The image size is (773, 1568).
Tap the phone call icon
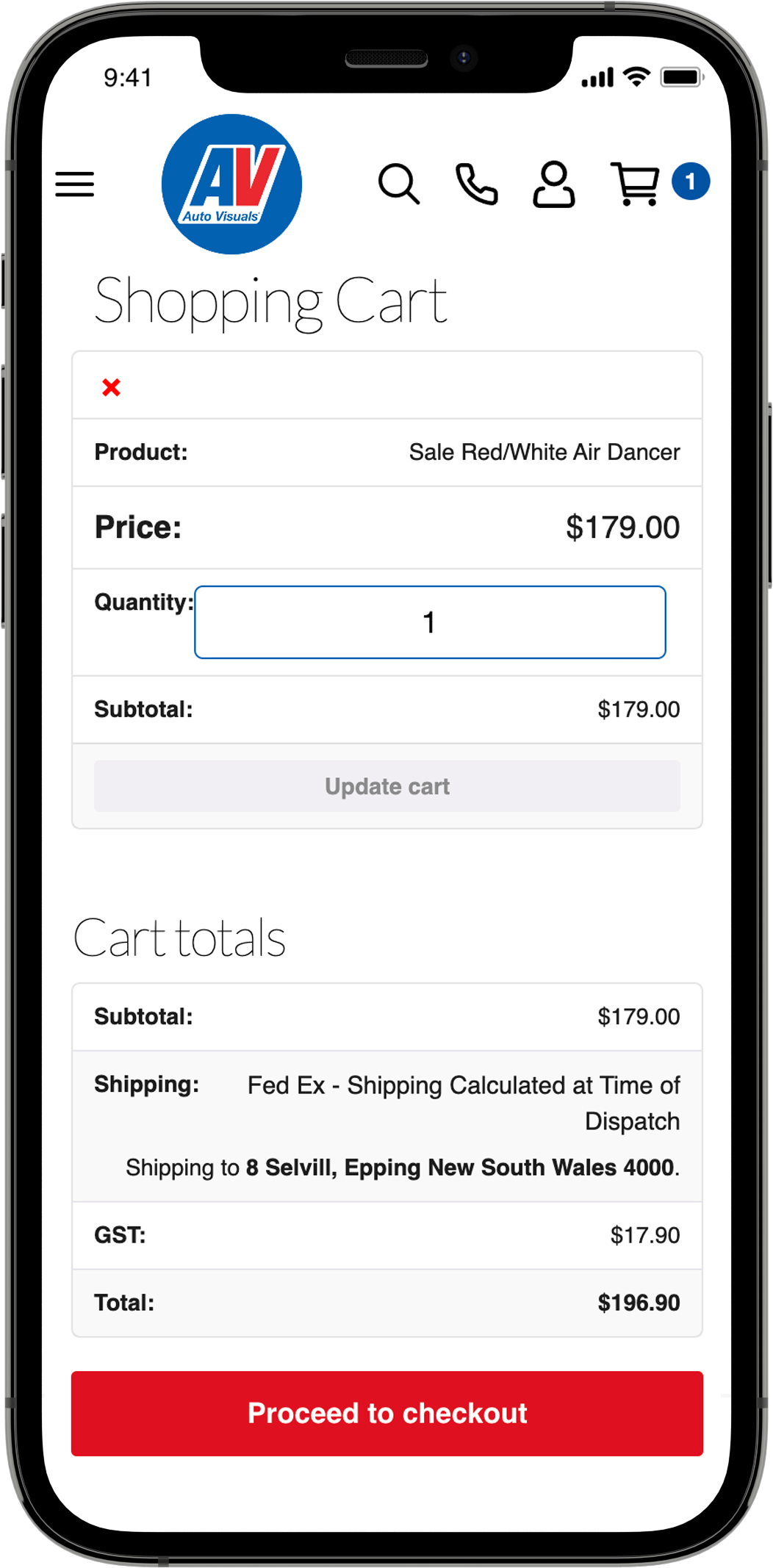pyautogui.click(x=477, y=184)
